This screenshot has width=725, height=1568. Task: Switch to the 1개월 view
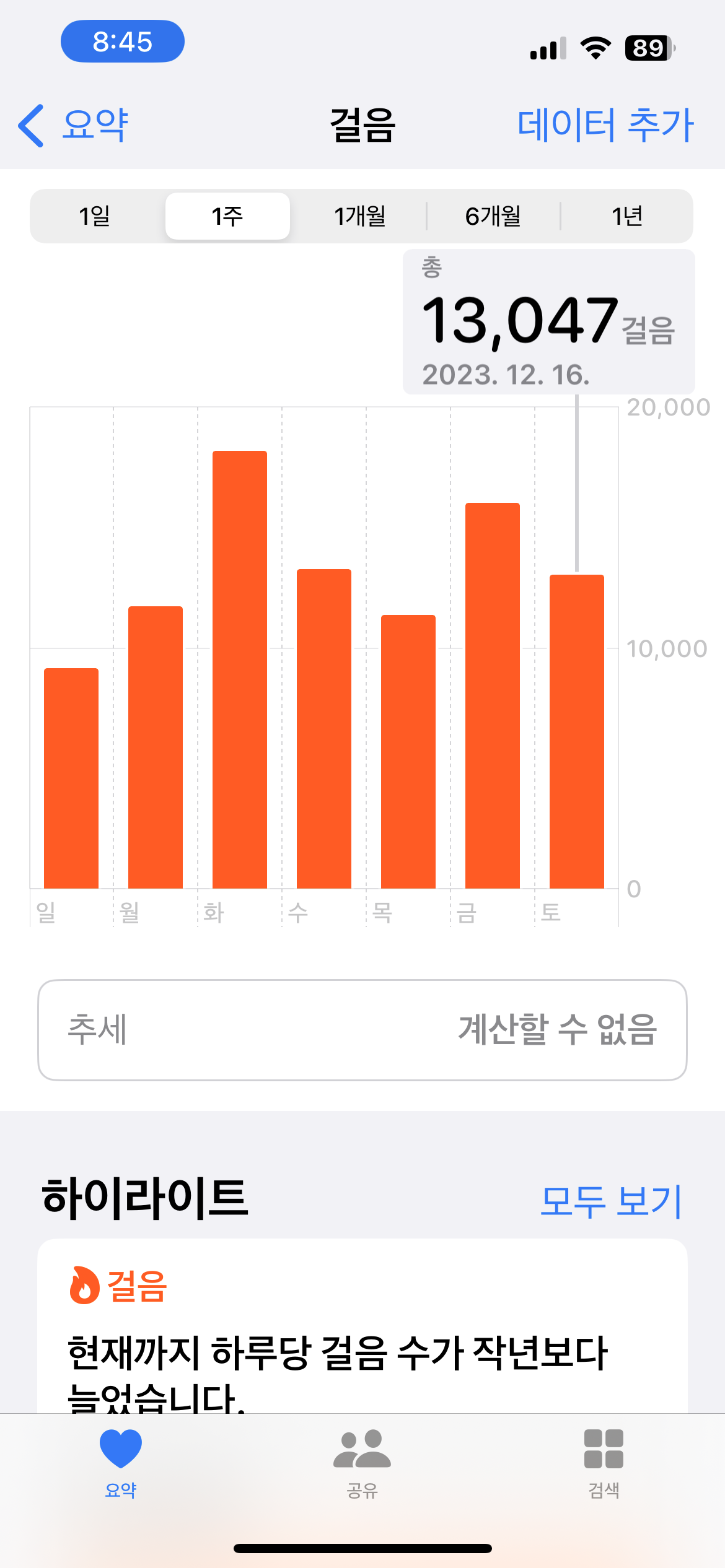pos(359,216)
